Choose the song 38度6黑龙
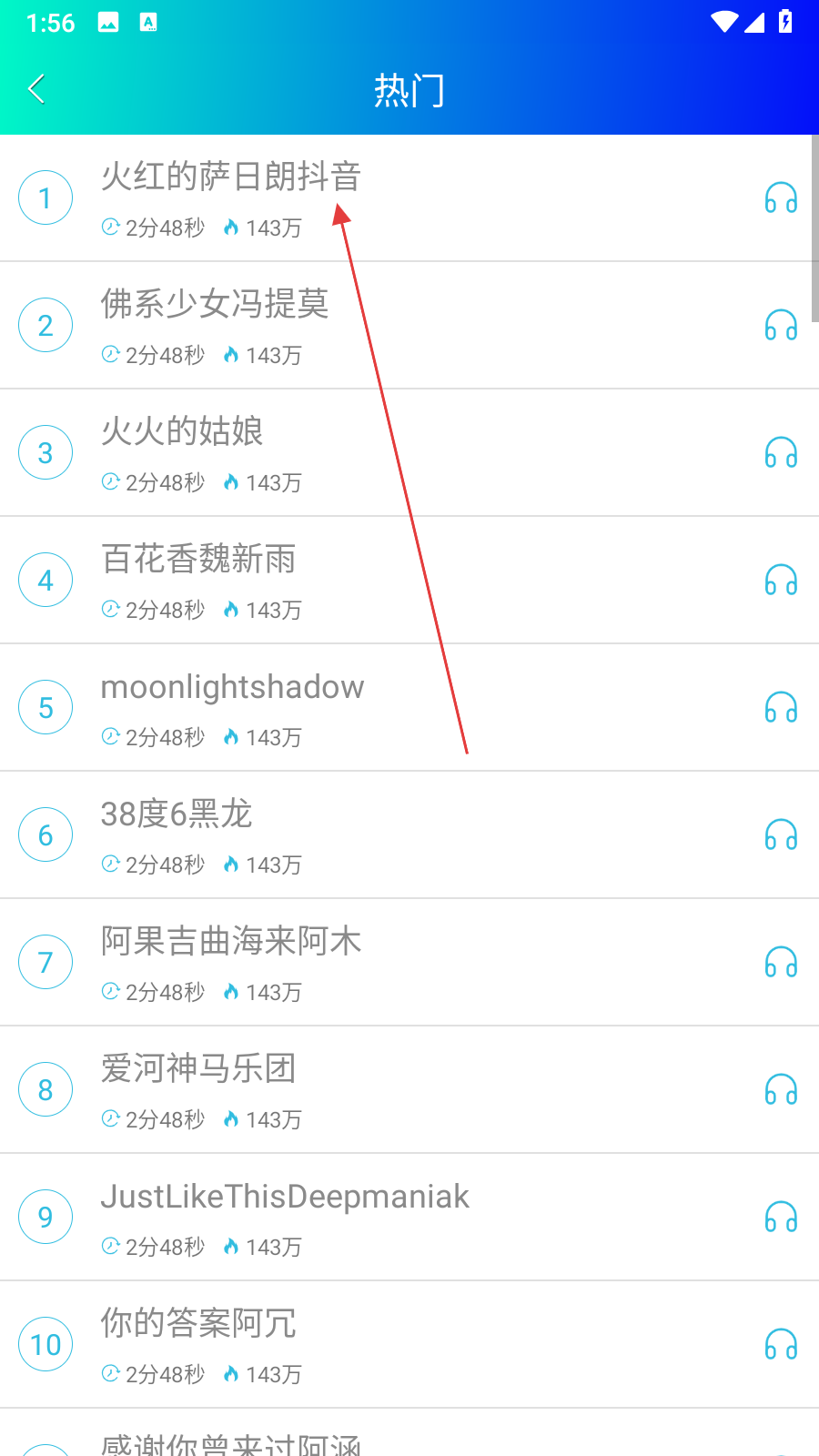 pos(177,814)
